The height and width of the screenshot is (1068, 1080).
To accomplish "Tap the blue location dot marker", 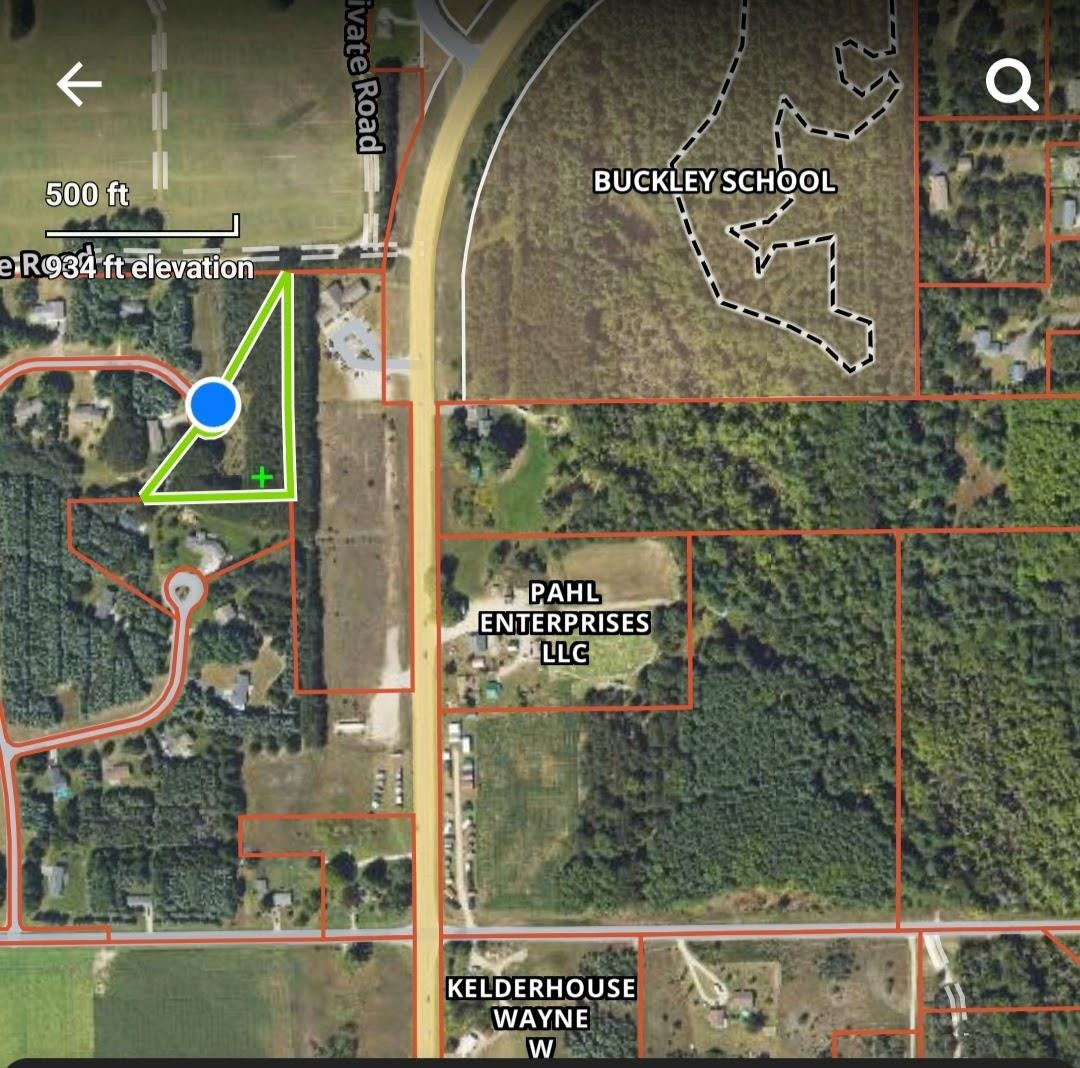I will click(214, 405).
